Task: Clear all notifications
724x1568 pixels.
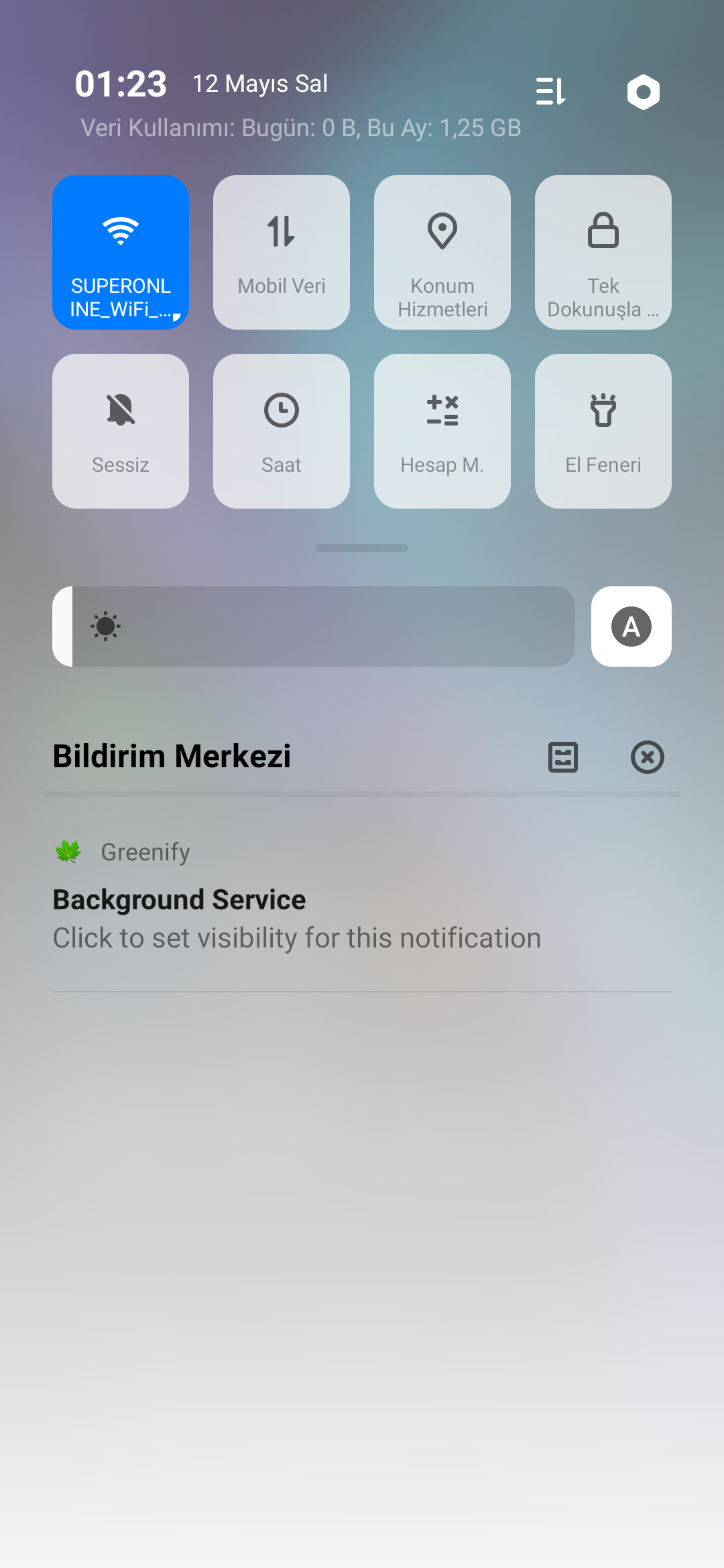Action: tap(648, 757)
